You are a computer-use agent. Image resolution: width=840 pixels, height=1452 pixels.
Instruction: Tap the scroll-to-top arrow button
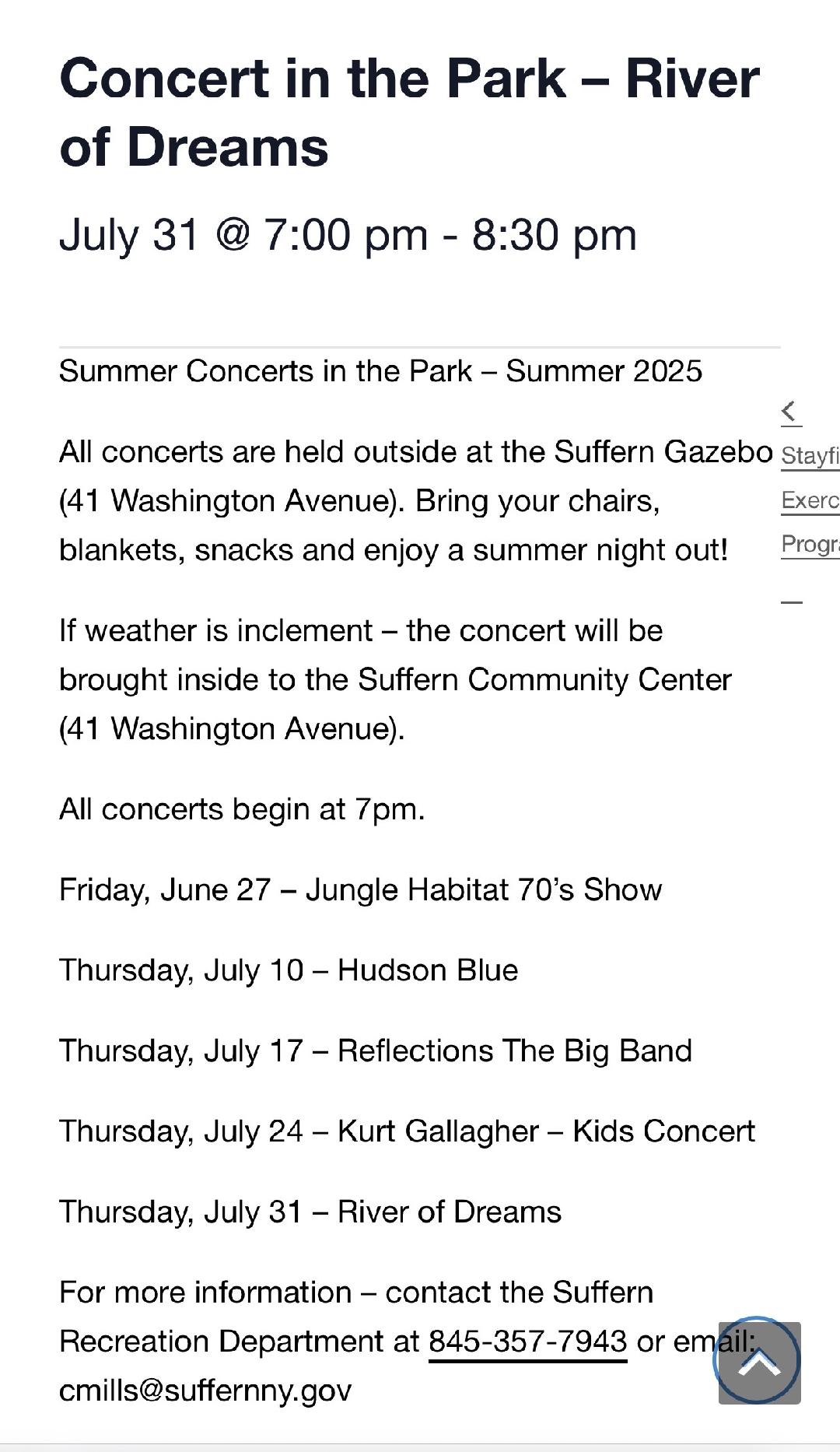tap(758, 1362)
